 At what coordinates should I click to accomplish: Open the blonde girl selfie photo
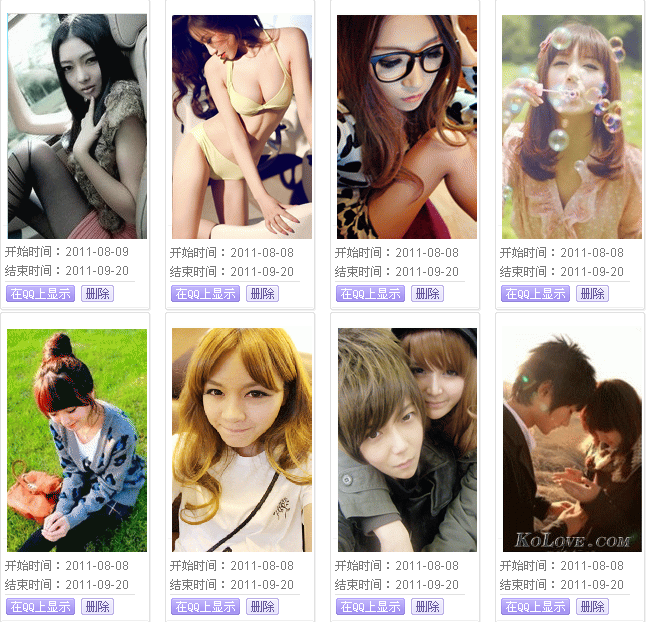[x=241, y=440]
